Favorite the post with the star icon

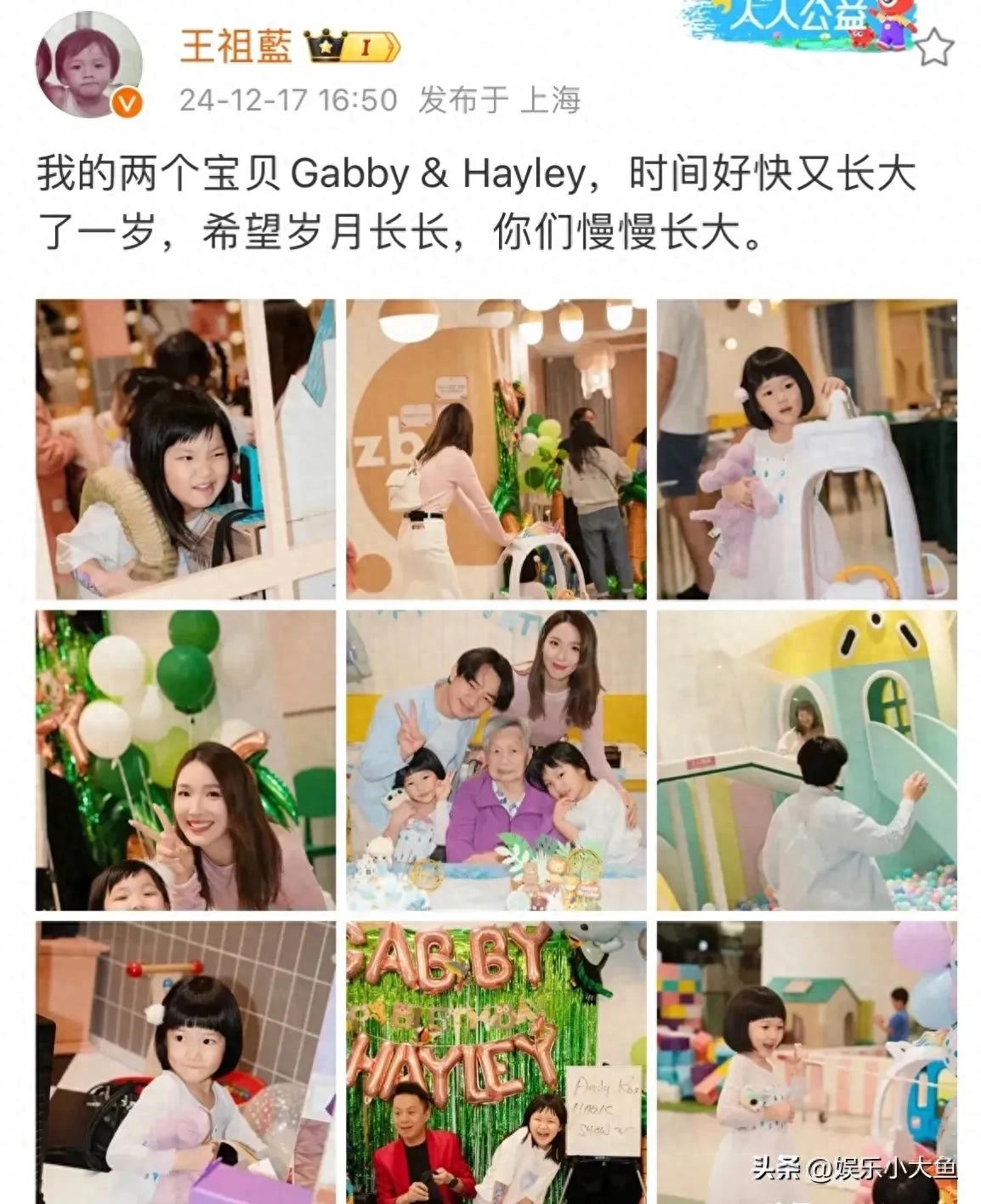point(934,48)
